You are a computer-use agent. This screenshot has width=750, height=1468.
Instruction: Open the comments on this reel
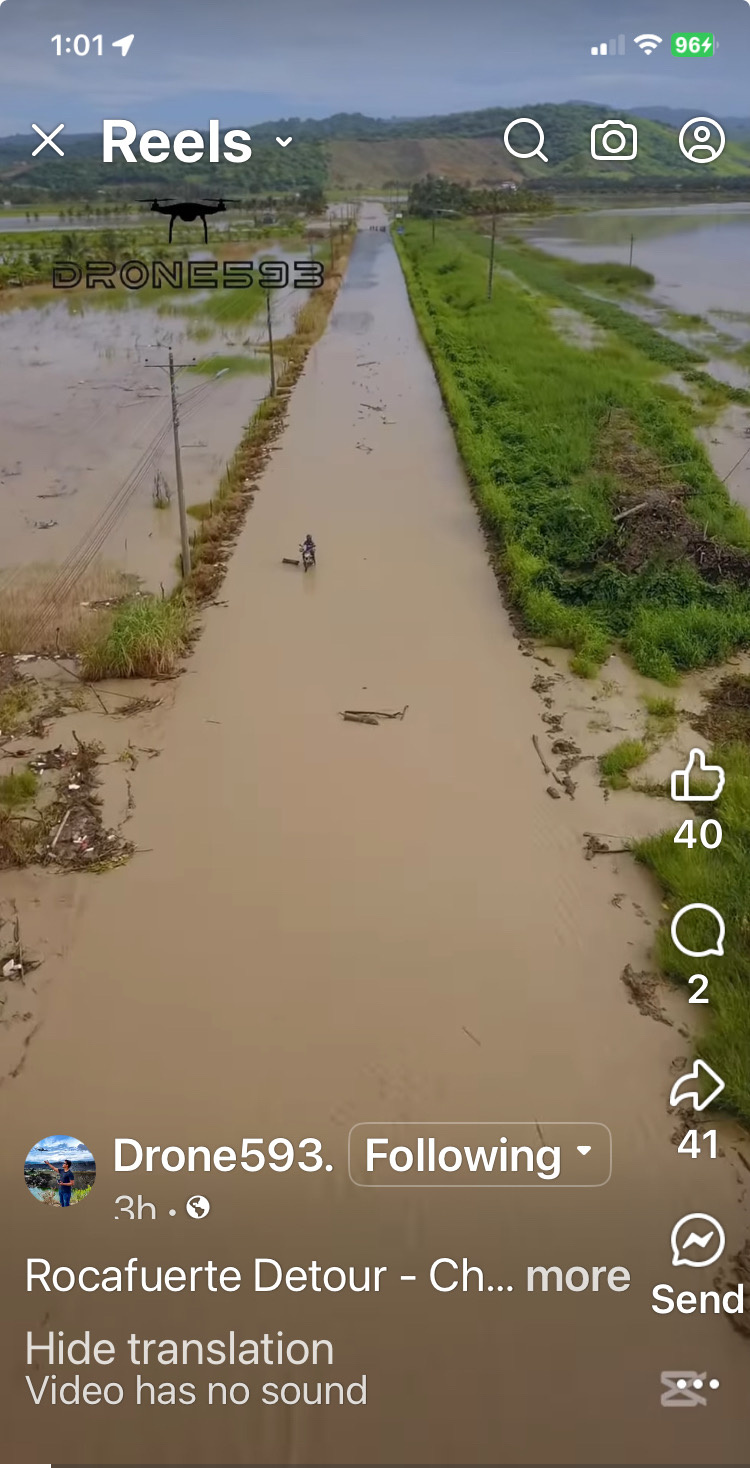click(697, 931)
